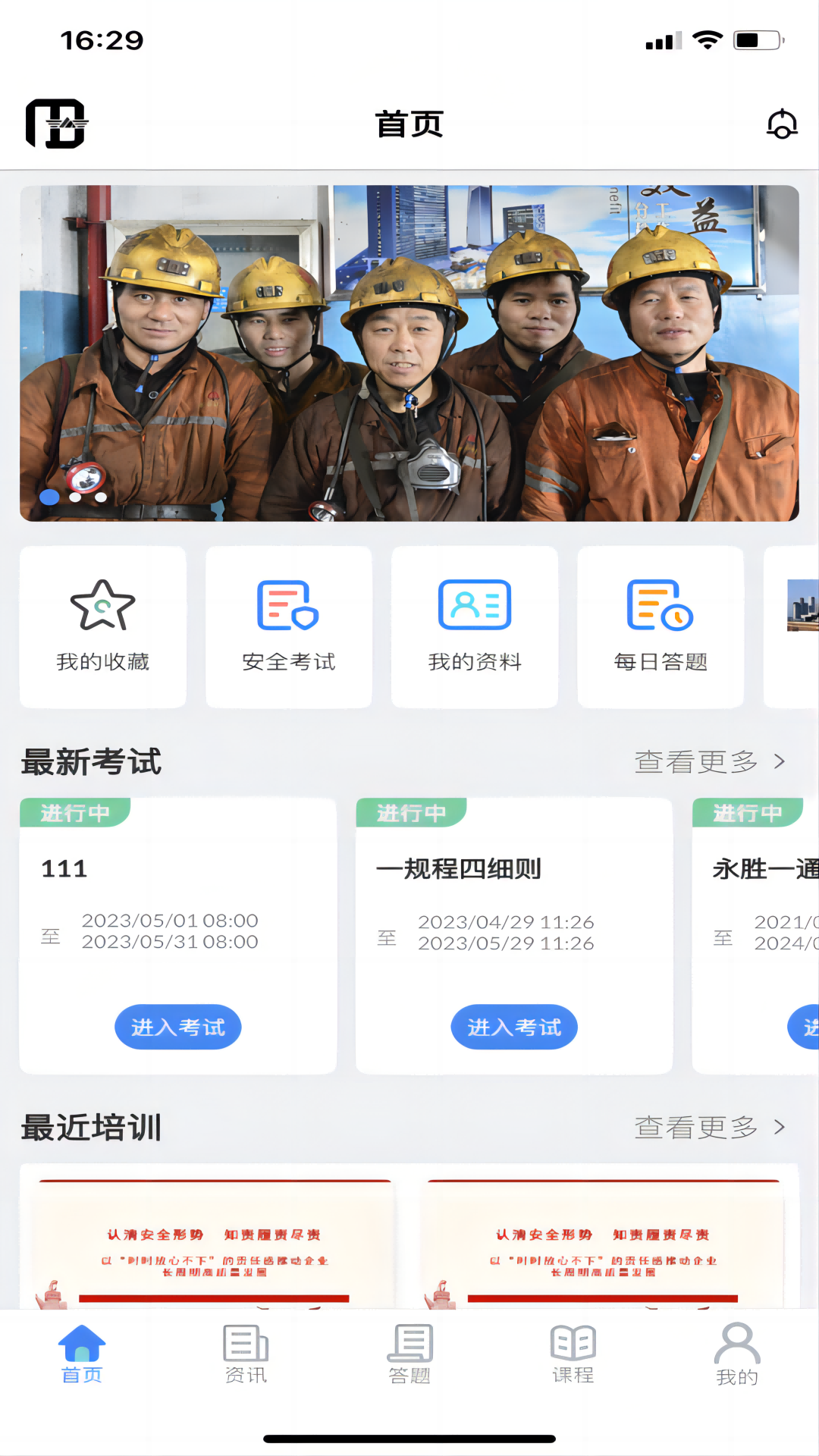Image resolution: width=819 pixels, height=1456 pixels.
Task: Switch to the 课程 tab
Action: pos(573,1354)
